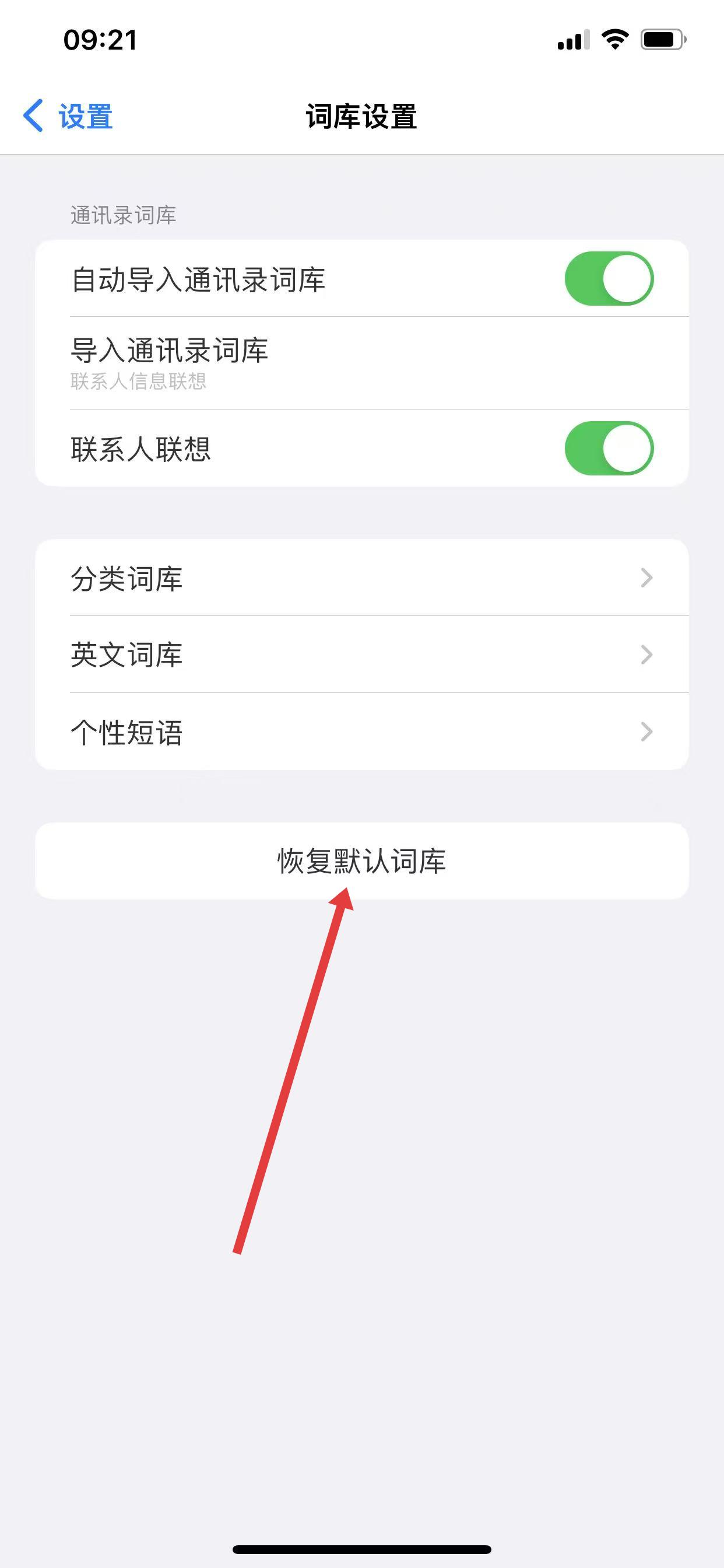Toggle 自动导入通讯录词库 switch

point(609,279)
